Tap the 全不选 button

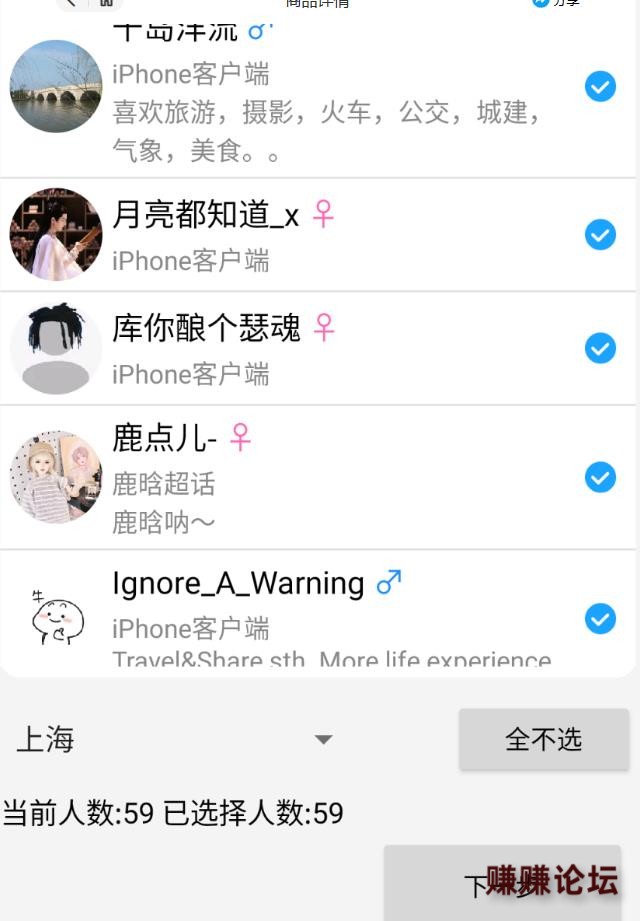pyautogui.click(x=543, y=740)
